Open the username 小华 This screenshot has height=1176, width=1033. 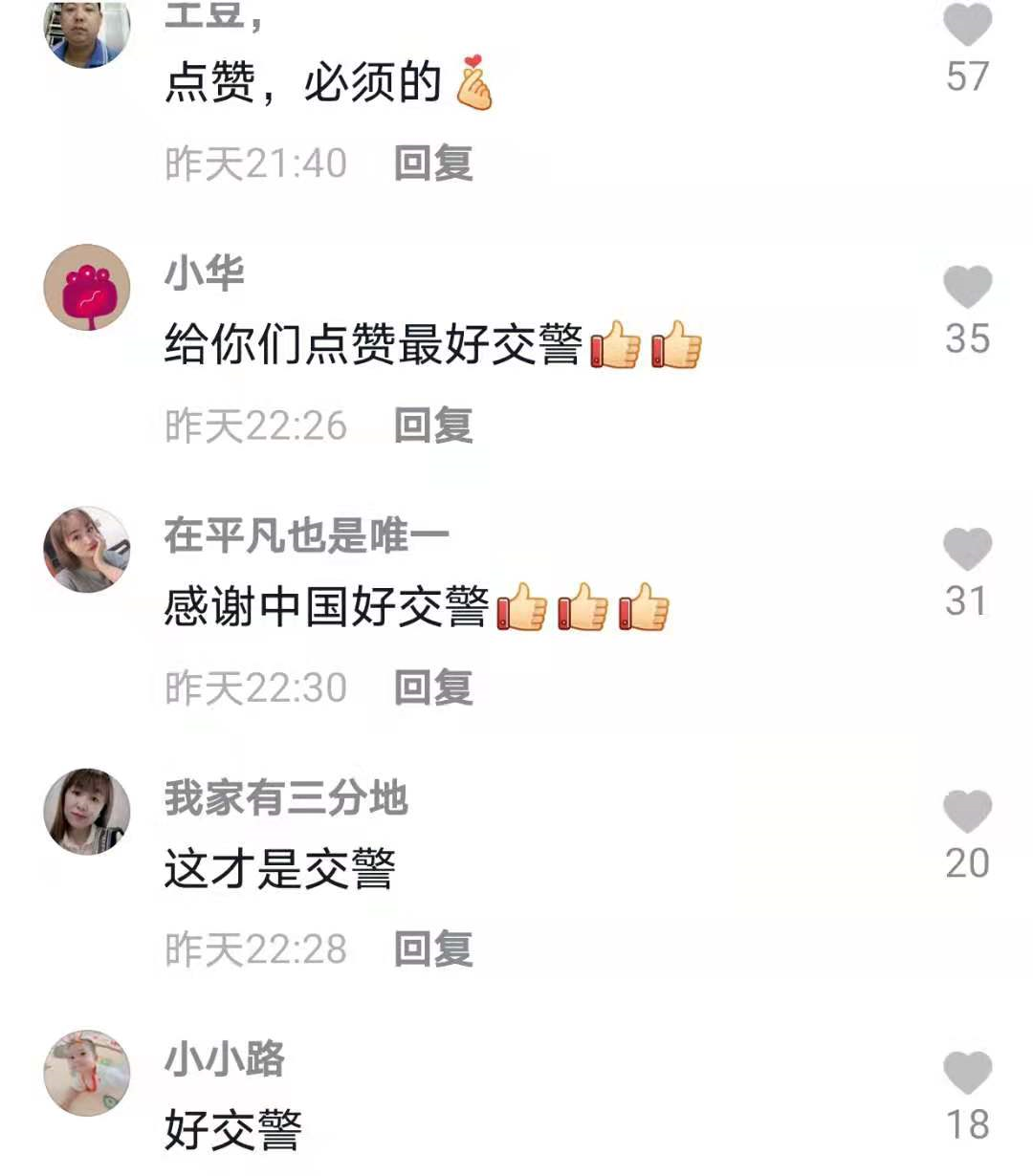[x=205, y=273]
